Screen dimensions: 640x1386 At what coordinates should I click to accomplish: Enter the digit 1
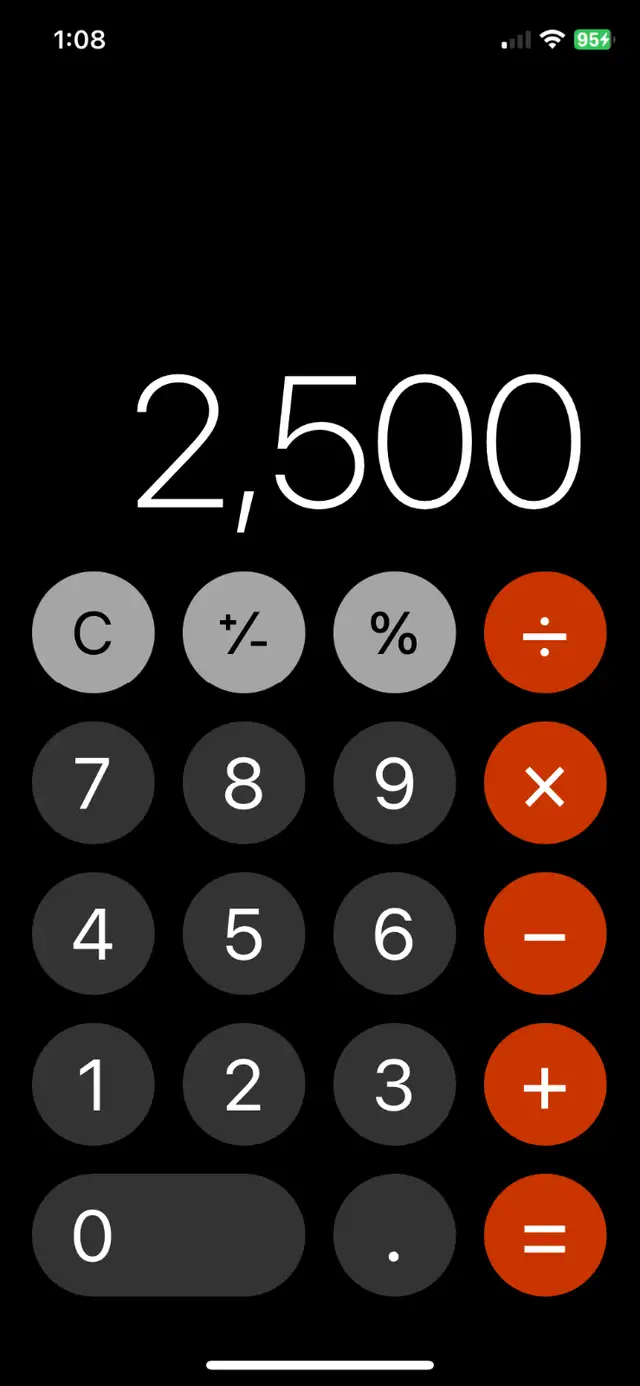point(93,1085)
